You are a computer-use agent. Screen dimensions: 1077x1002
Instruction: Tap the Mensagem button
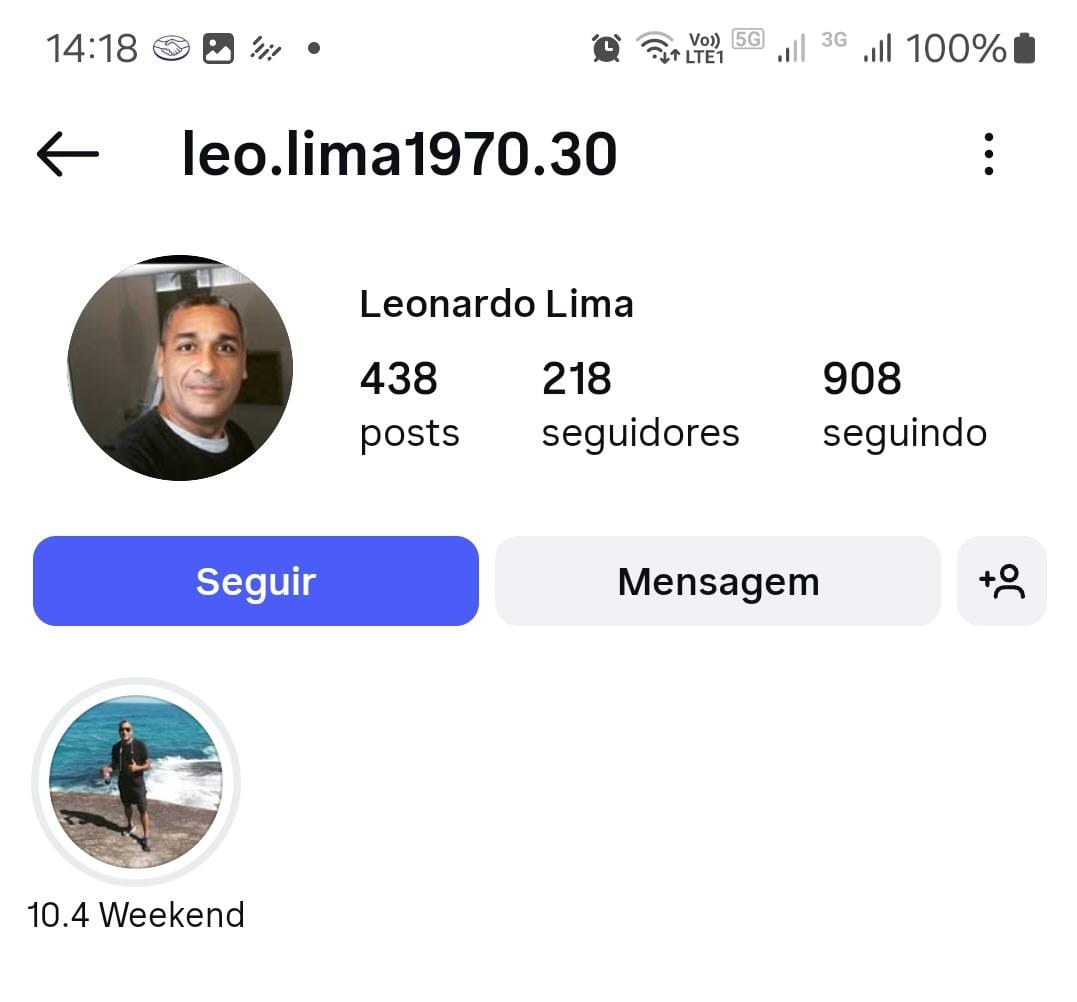pyautogui.click(x=718, y=581)
